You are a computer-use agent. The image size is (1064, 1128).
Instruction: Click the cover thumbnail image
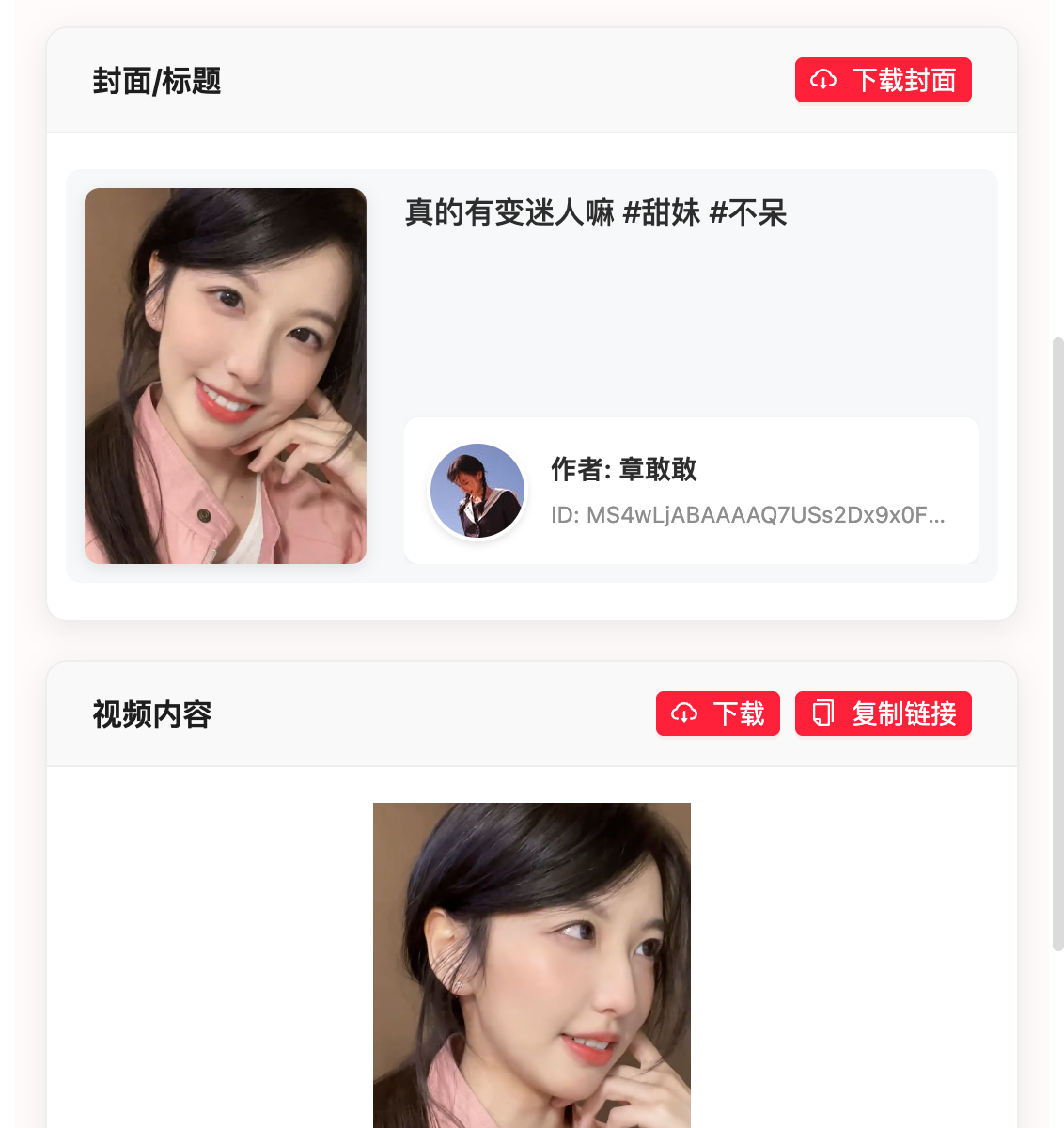[226, 376]
